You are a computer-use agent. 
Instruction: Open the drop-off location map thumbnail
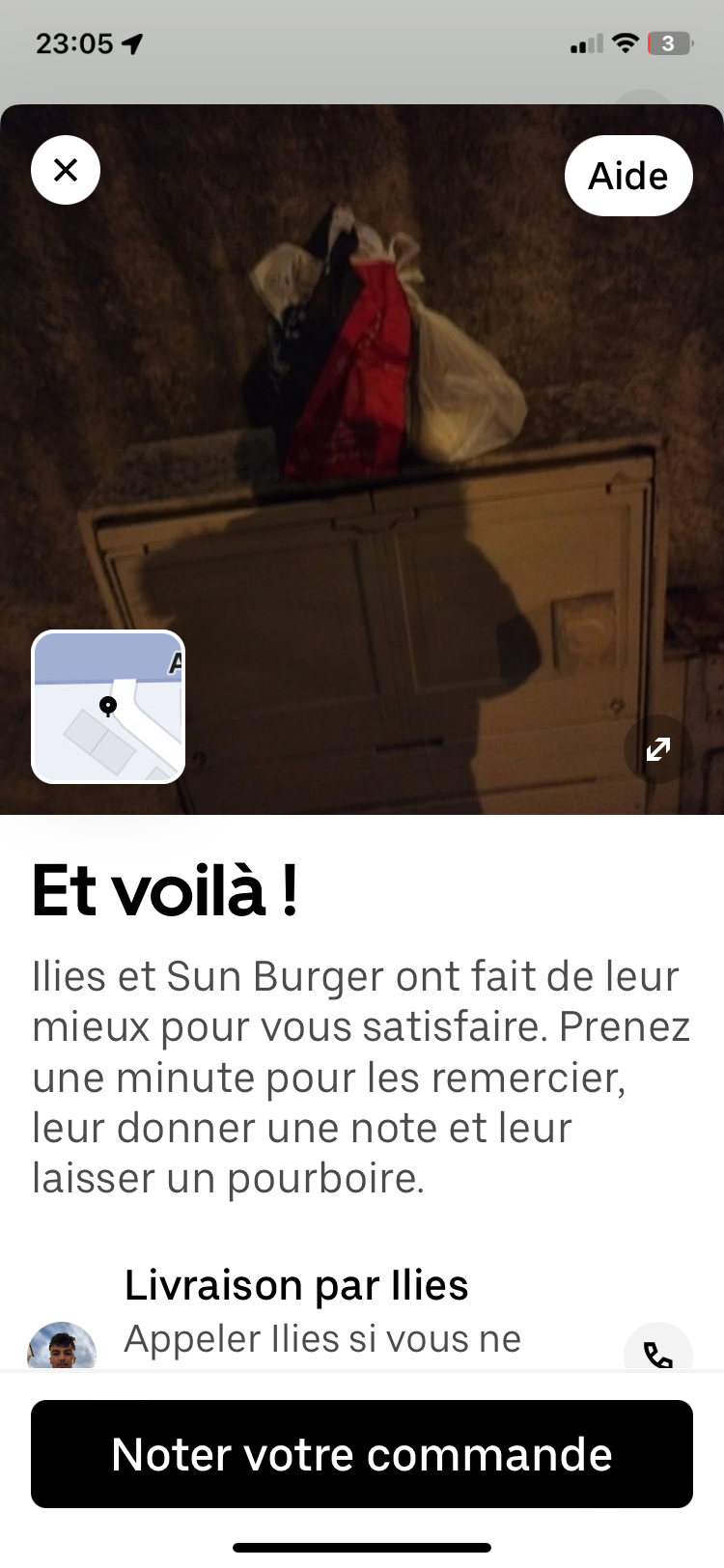tap(108, 707)
